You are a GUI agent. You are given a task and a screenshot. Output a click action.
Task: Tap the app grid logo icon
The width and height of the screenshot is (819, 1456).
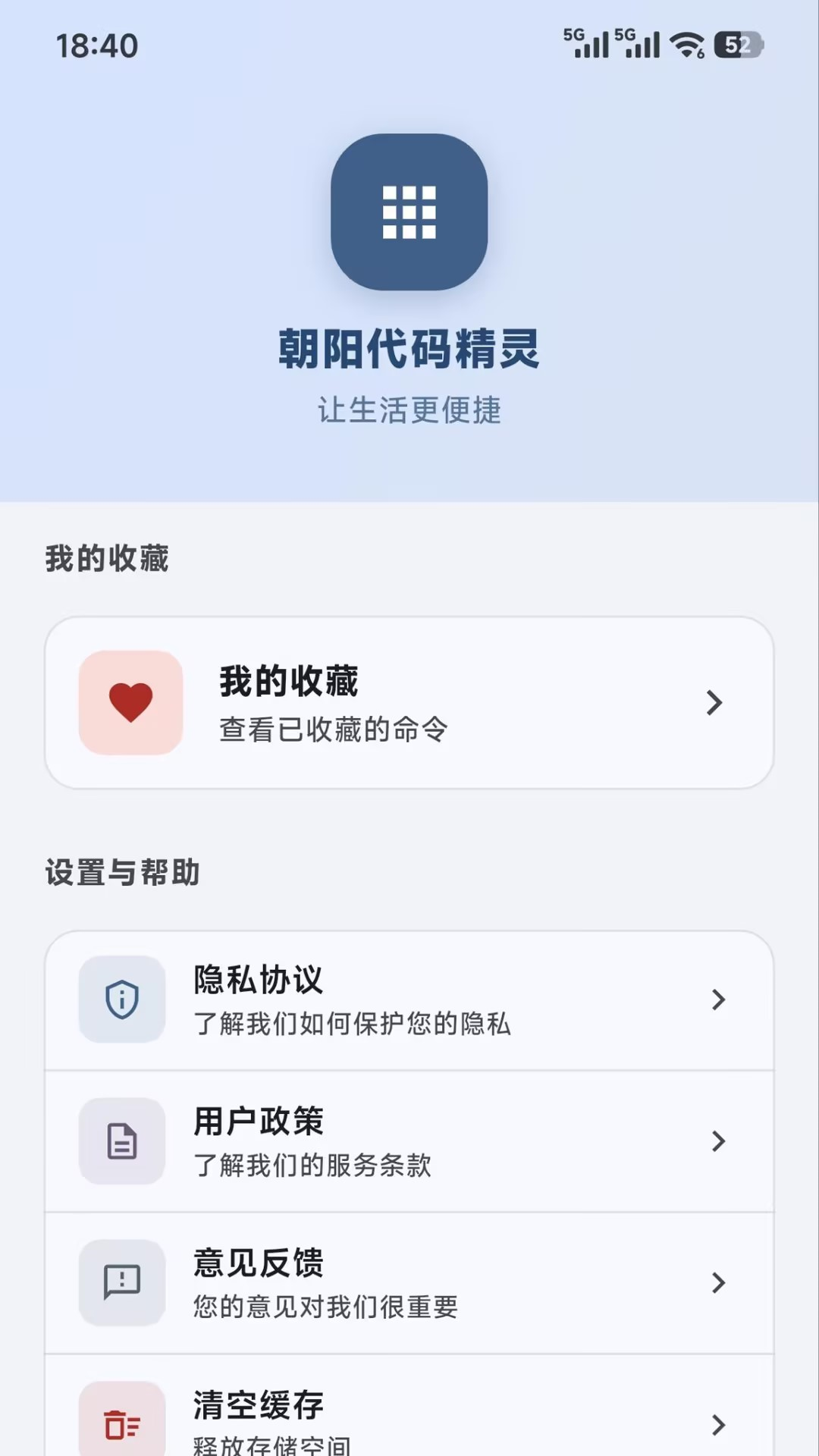(x=409, y=215)
